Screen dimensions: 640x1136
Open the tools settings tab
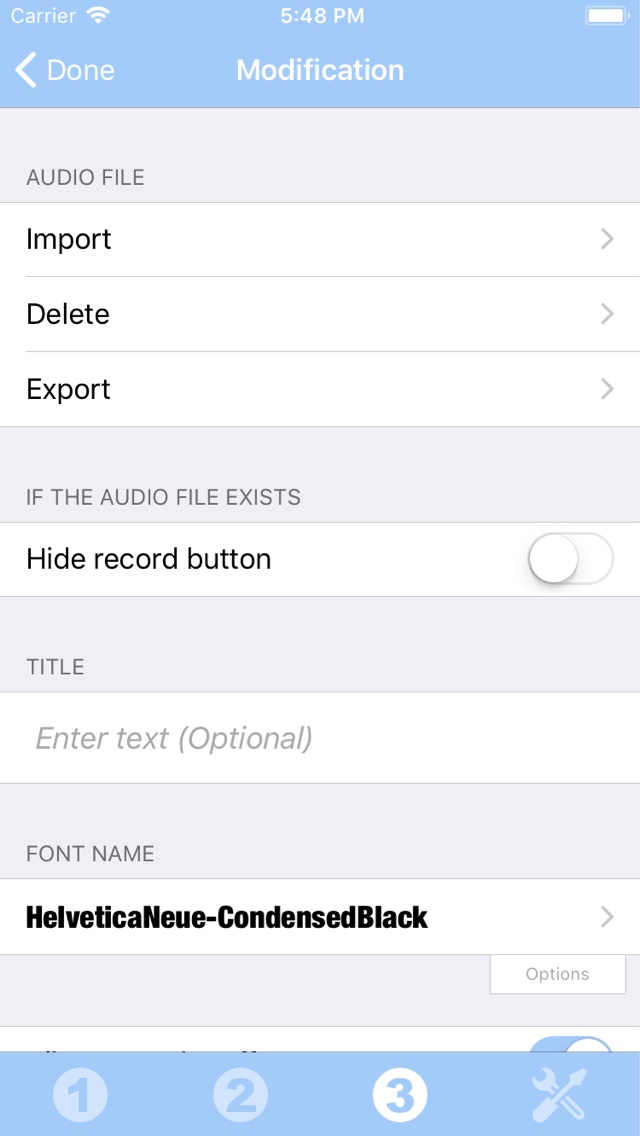click(x=559, y=1095)
